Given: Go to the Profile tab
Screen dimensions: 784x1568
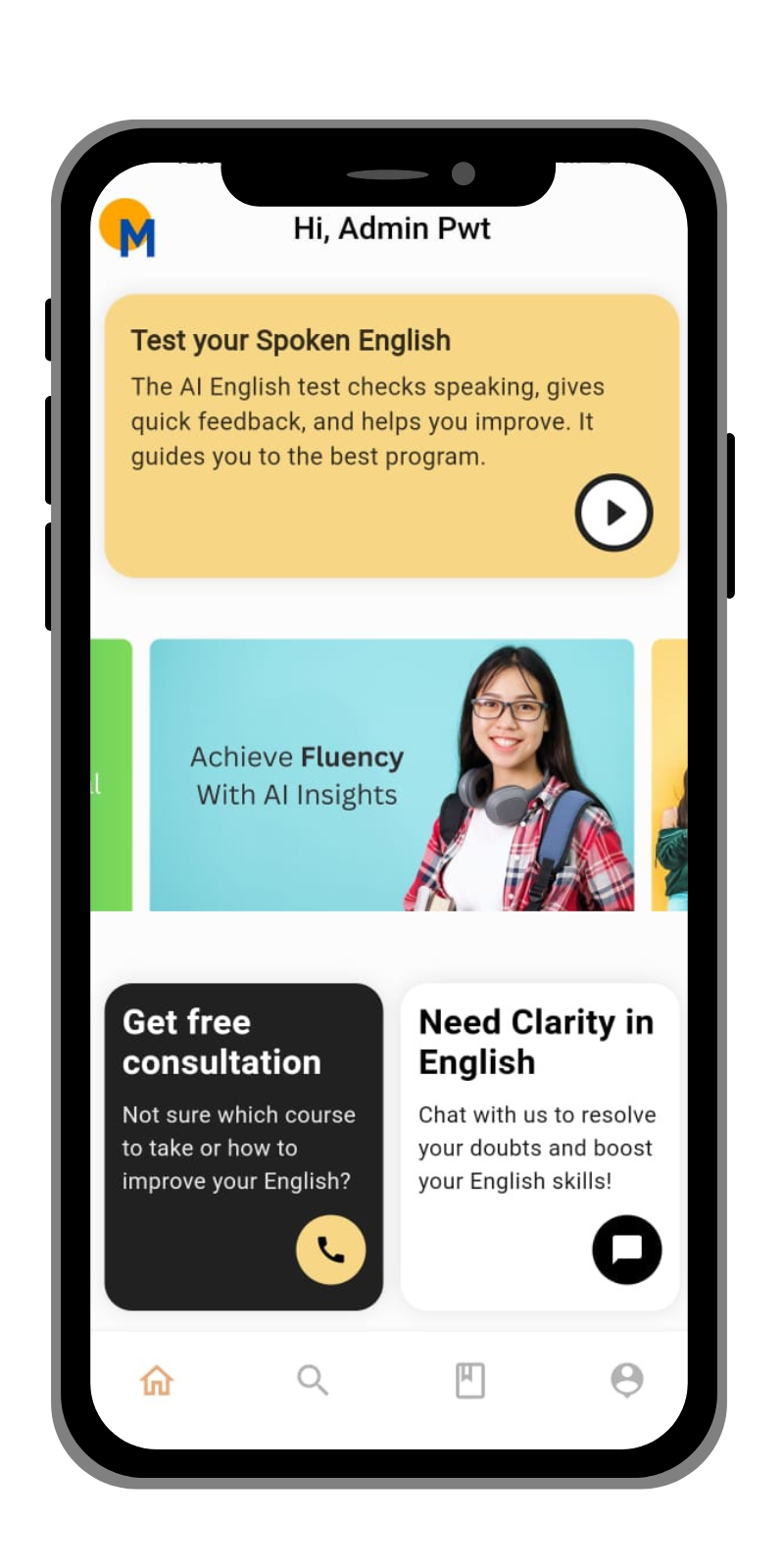Looking at the screenshot, I should click(x=627, y=1381).
